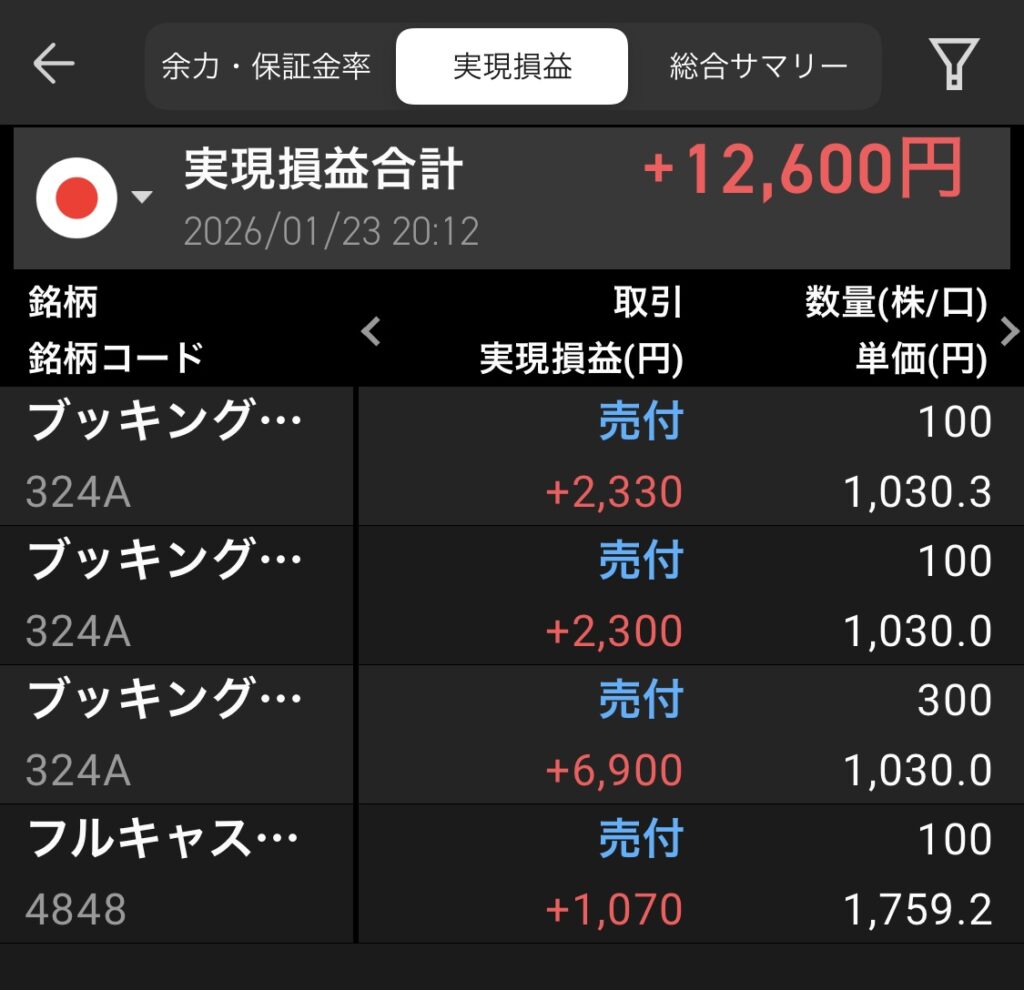Open the ブッキング row with +6,900 profit

pyautogui.click(x=512, y=735)
